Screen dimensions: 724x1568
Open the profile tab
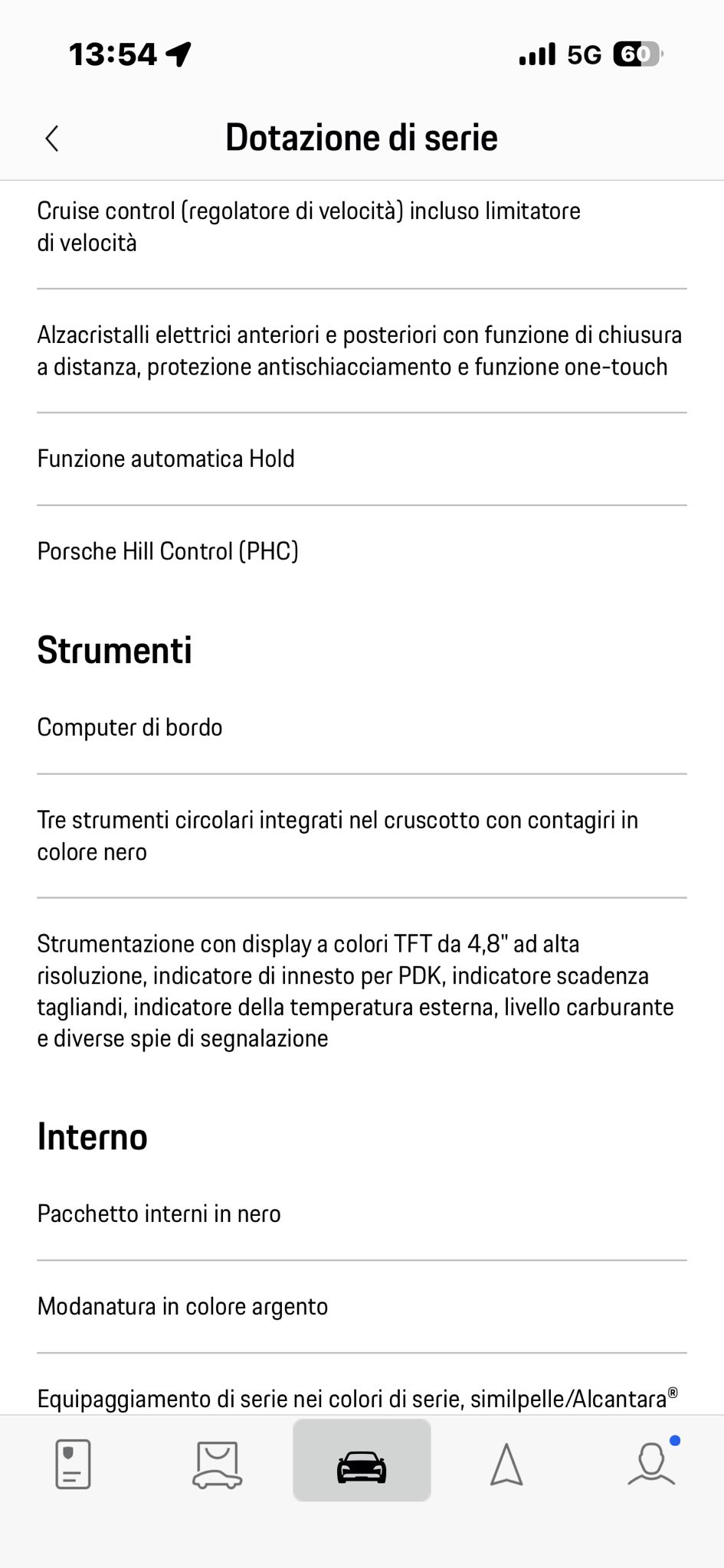pos(651,1464)
